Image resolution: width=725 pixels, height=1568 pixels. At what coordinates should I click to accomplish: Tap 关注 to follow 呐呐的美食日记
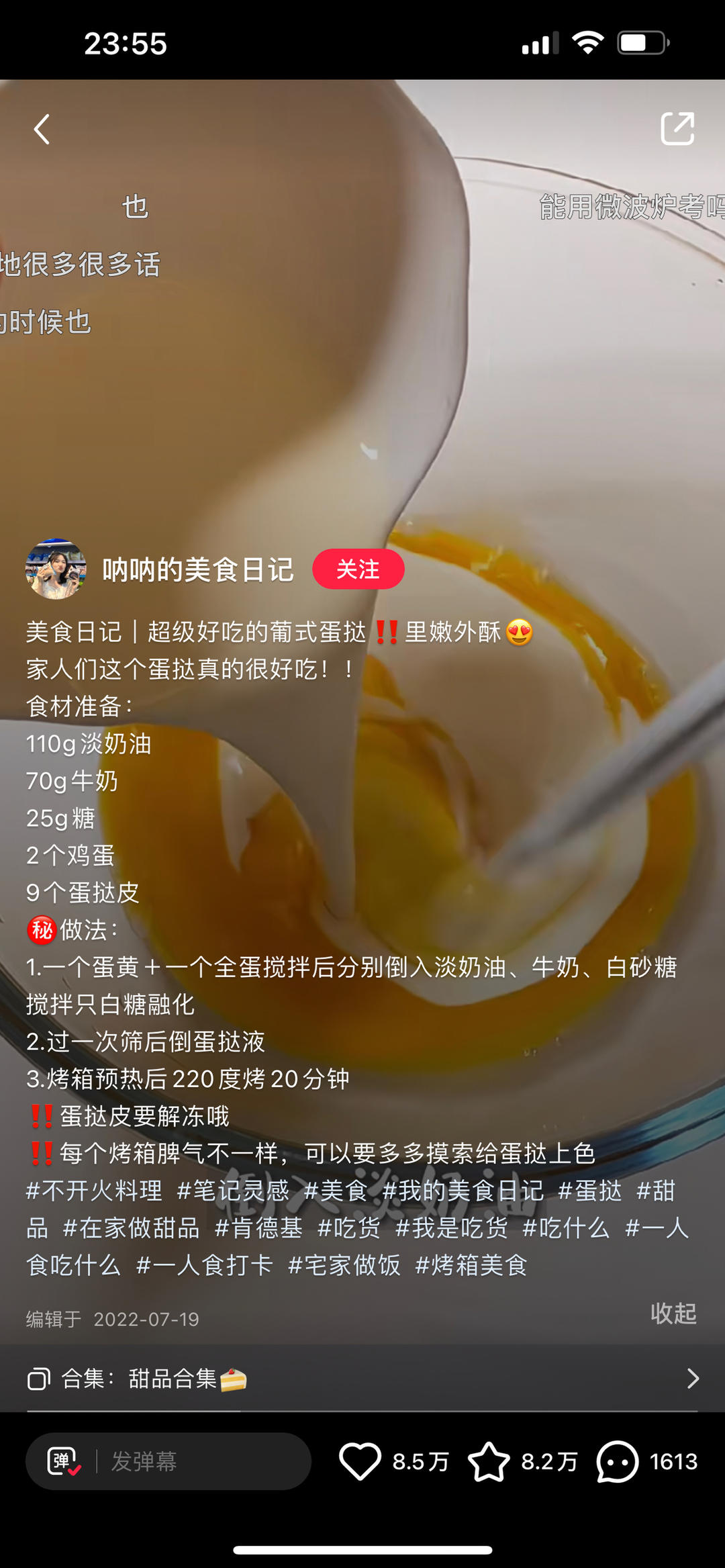pos(360,569)
